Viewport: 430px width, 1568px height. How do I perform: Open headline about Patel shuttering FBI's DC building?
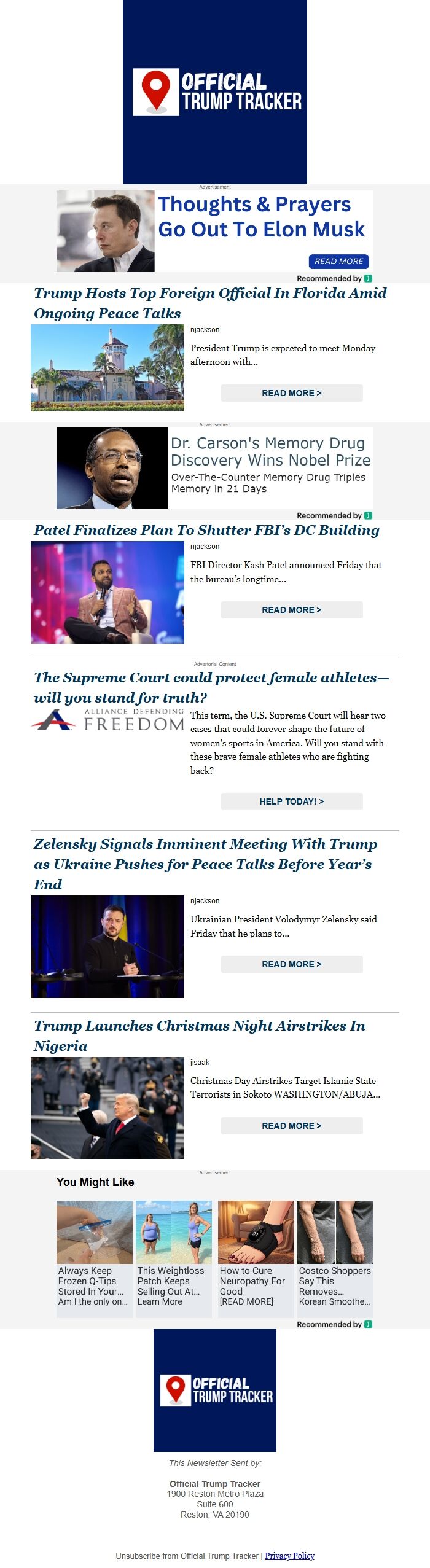pyautogui.click(x=206, y=530)
